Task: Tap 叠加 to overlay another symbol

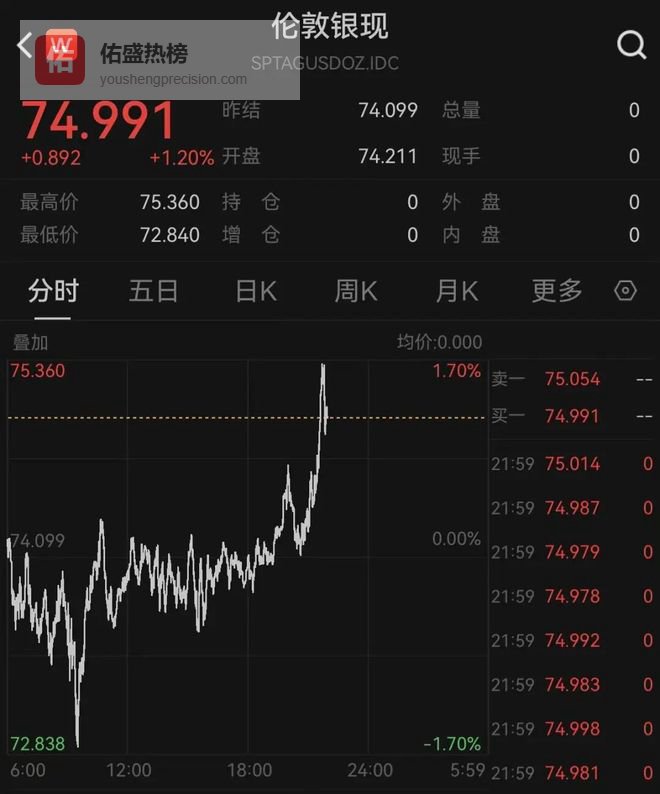Action: tap(30, 342)
